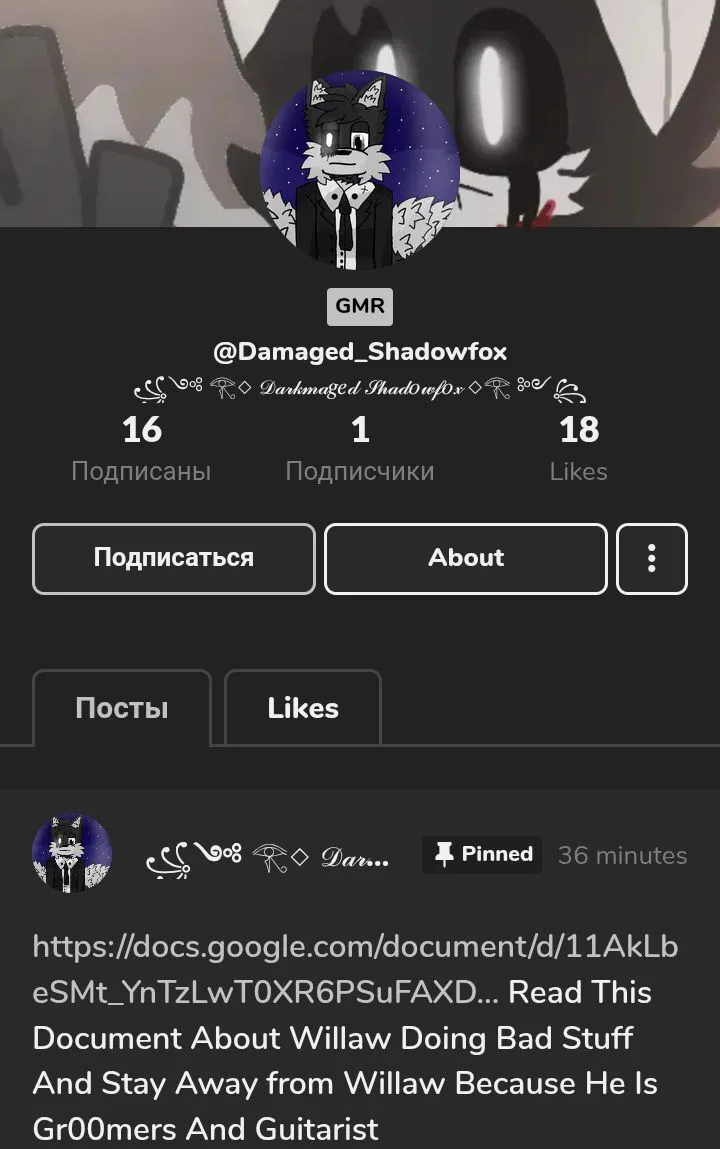The width and height of the screenshot is (720, 1149).
Task: Open the large profile avatar picture
Action: [360, 170]
